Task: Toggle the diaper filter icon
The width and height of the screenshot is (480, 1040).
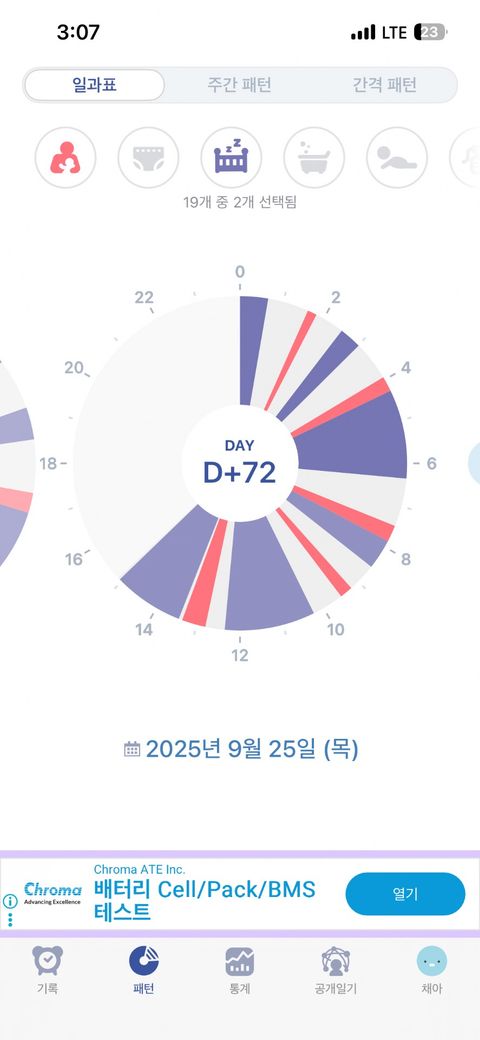Action: [149, 158]
